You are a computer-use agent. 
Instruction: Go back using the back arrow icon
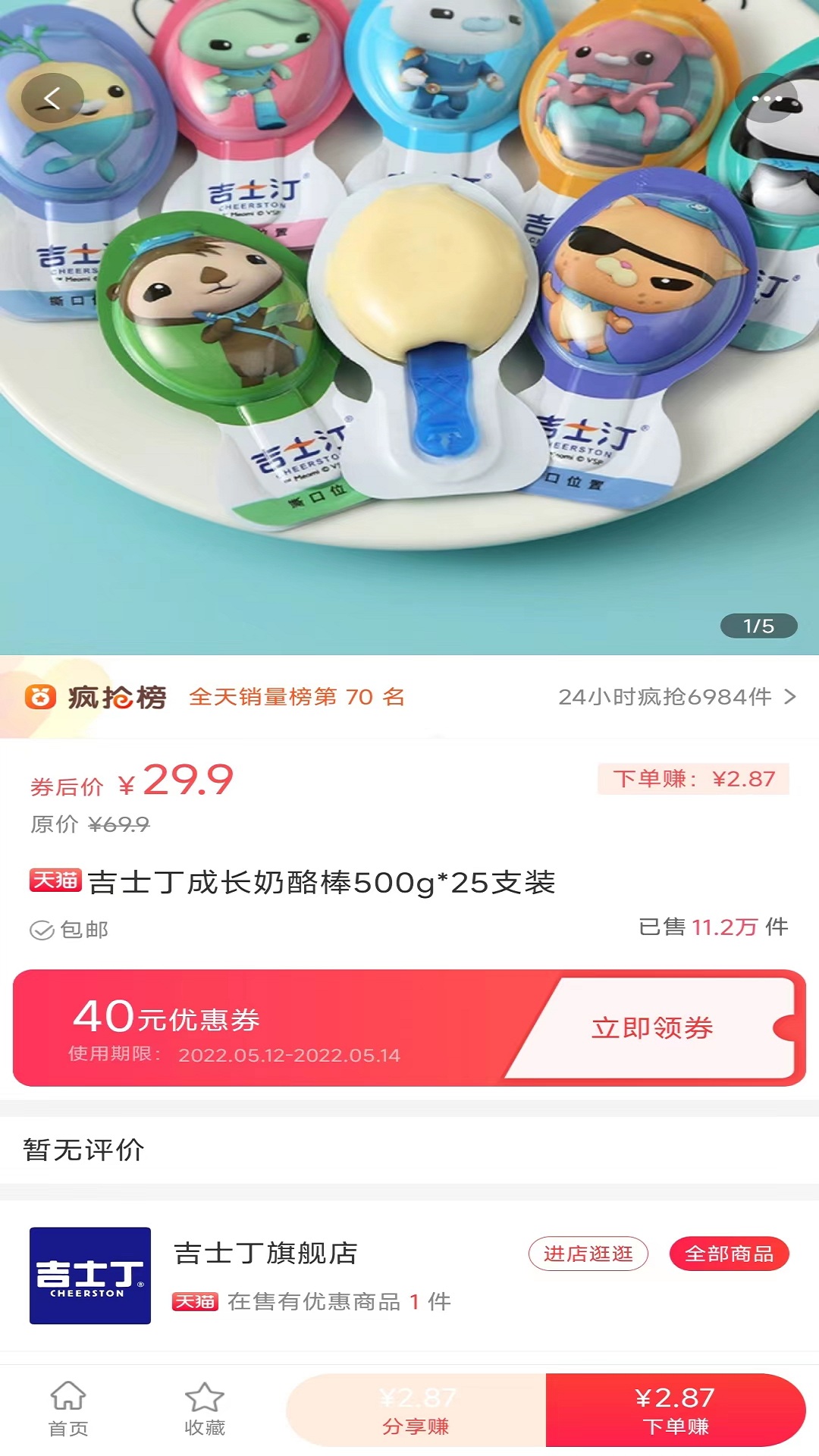(x=53, y=99)
